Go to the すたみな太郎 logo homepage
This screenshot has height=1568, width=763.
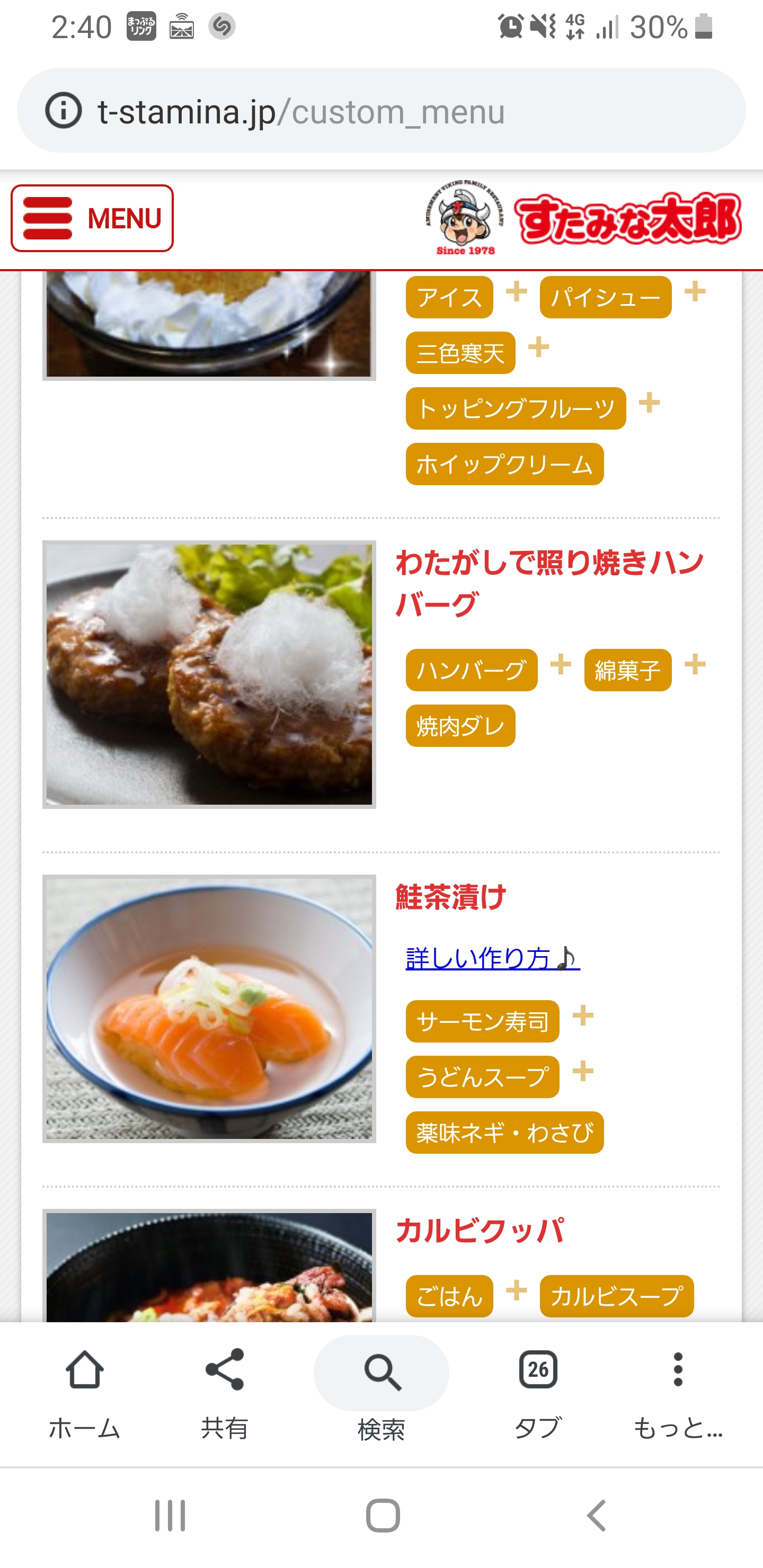click(x=582, y=219)
